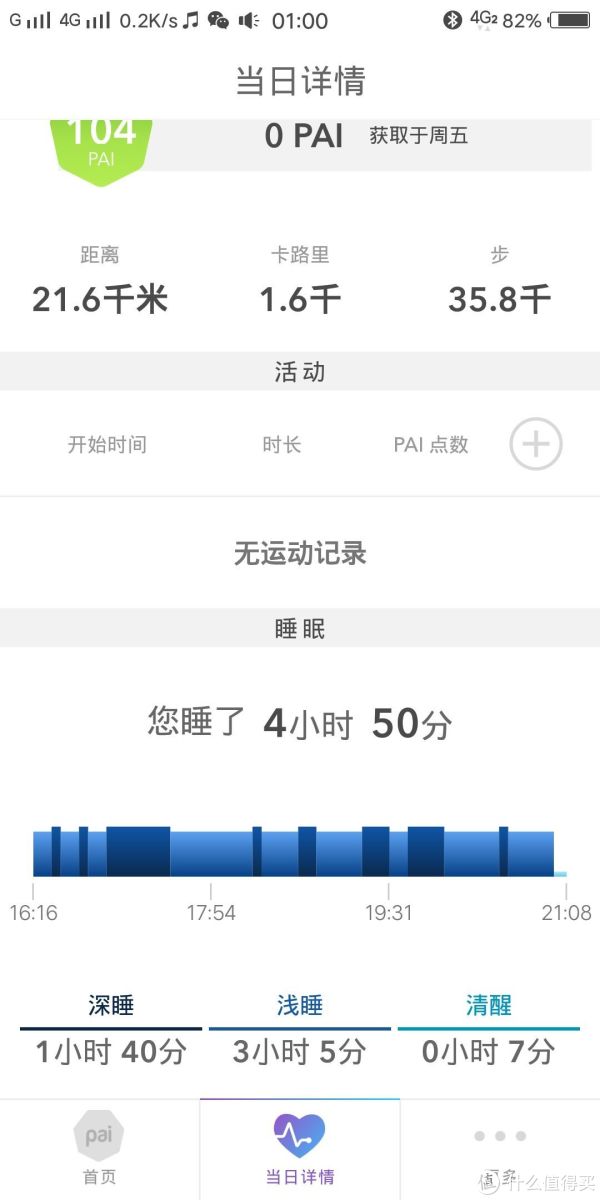Add a new activity with plus button
Image resolution: width=600 pixels, height=1200 pixels.
point(536,444)
